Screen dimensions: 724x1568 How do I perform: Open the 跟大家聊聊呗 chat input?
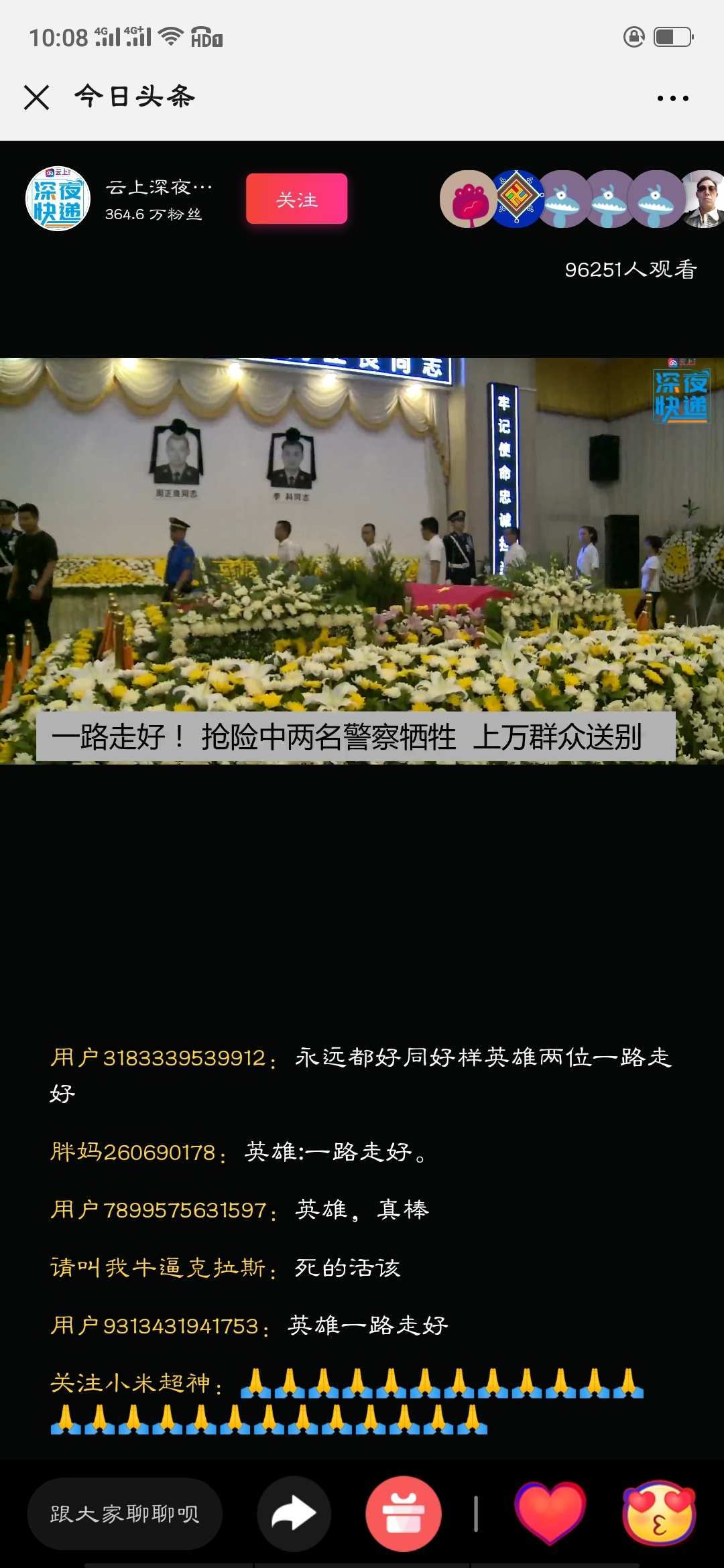tap(125, 1514)
